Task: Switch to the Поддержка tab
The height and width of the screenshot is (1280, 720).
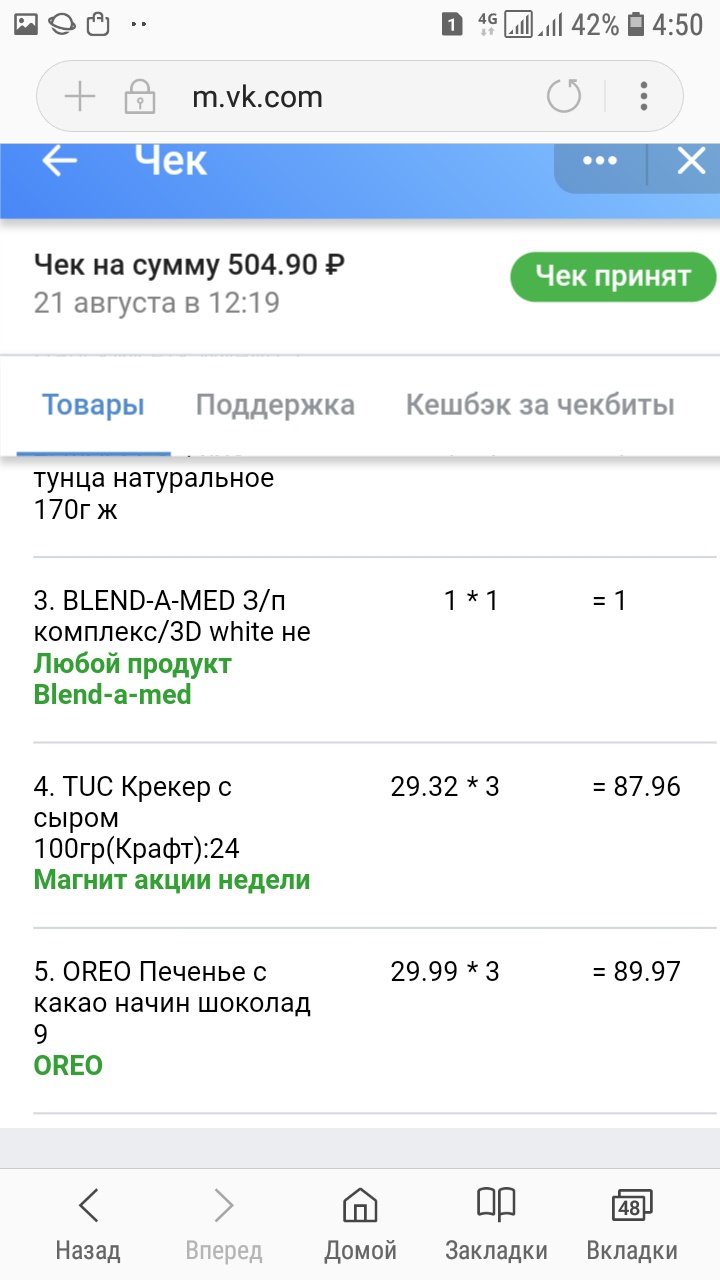Action: click(x=275, y=405)
